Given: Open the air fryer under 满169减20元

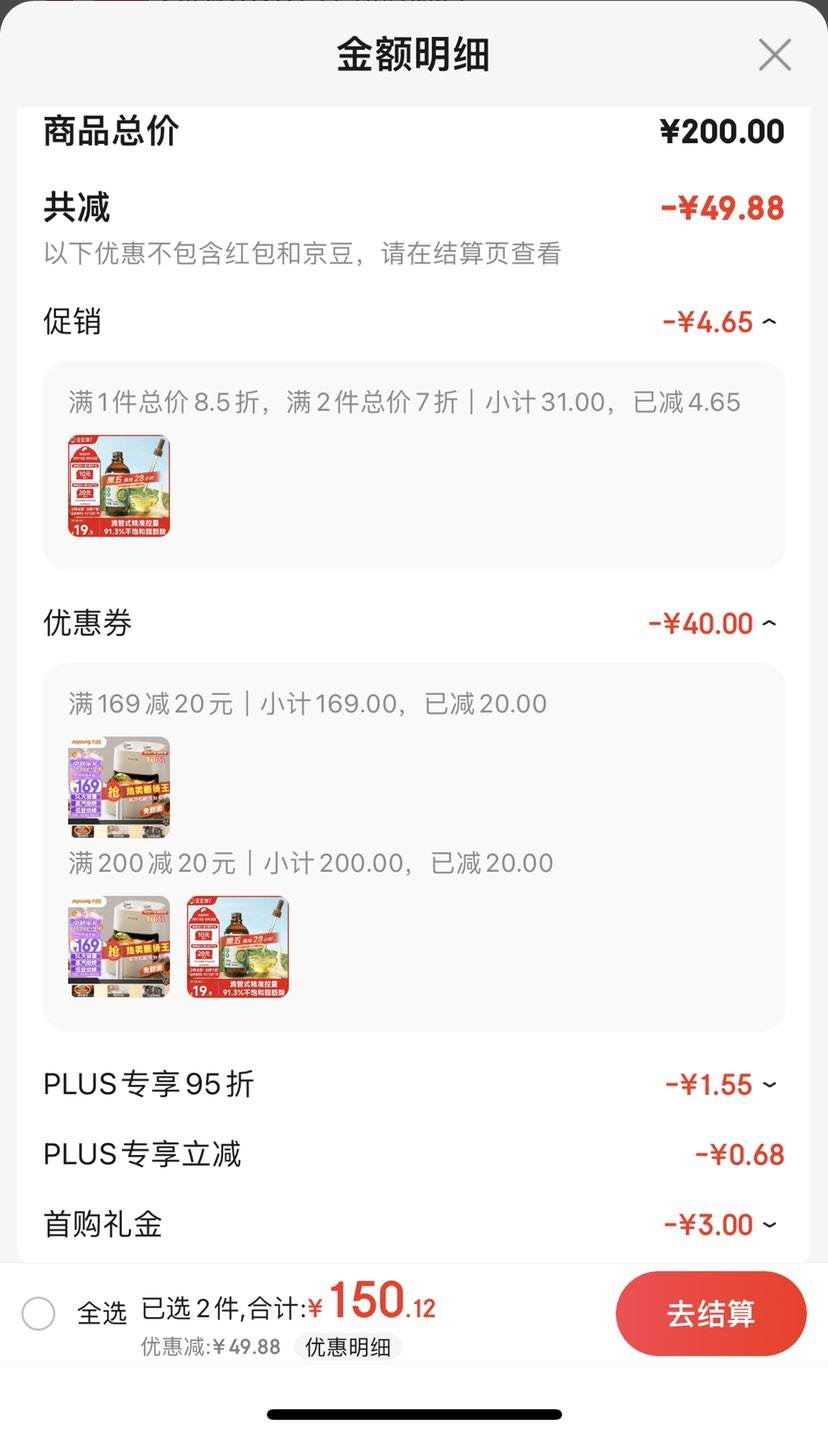Looking at the screenshot, I should pos(119,787).
